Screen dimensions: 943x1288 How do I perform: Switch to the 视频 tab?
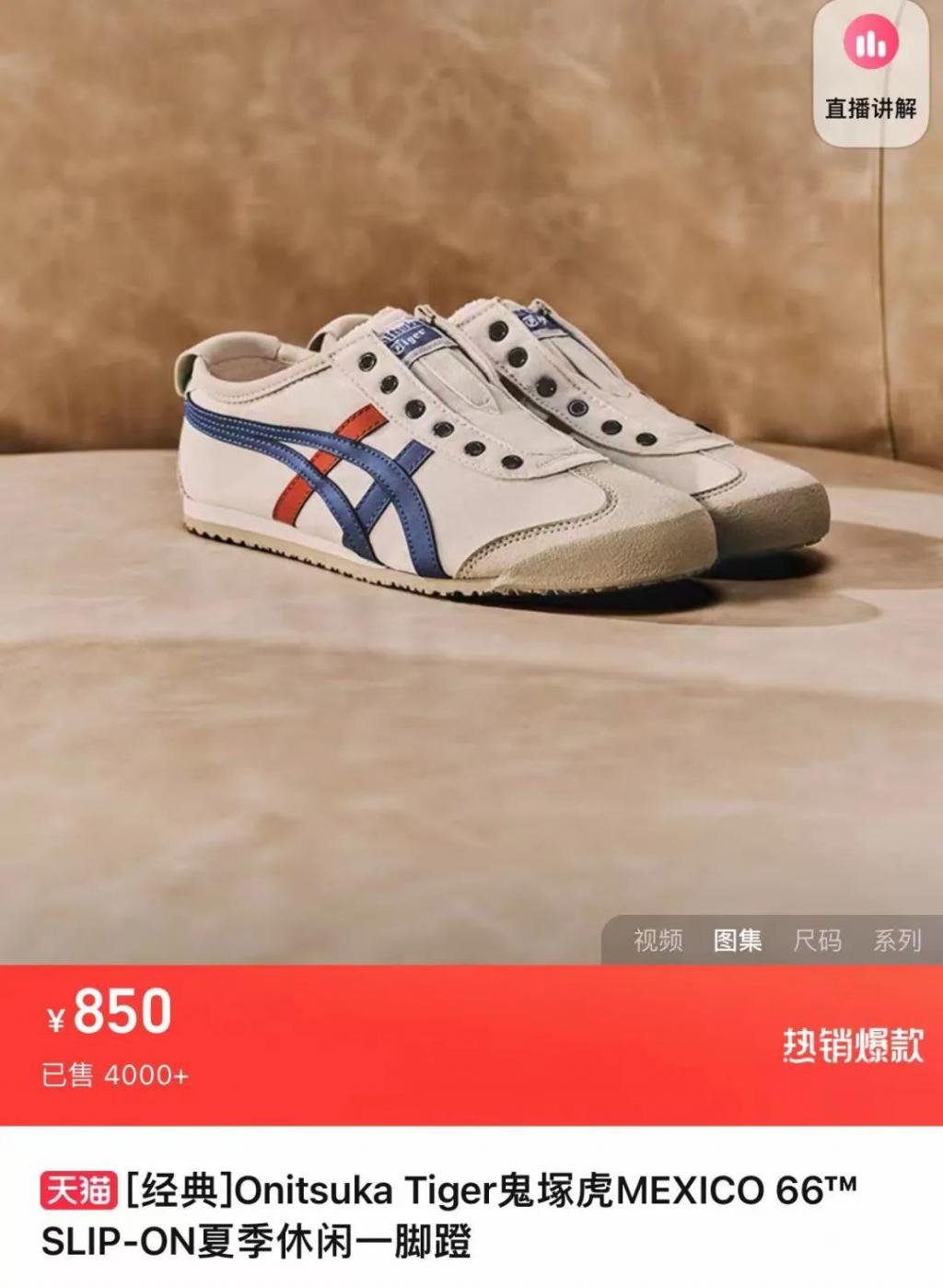[x=658, y=940]
